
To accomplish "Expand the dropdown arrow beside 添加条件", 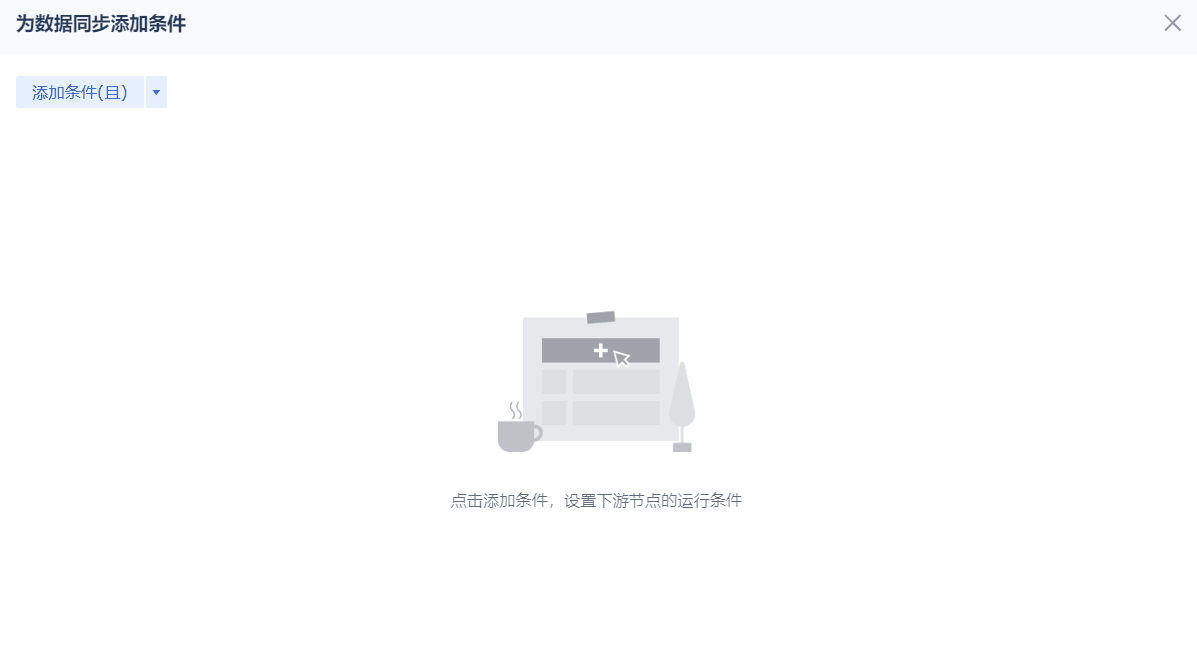I will [156, 92].
